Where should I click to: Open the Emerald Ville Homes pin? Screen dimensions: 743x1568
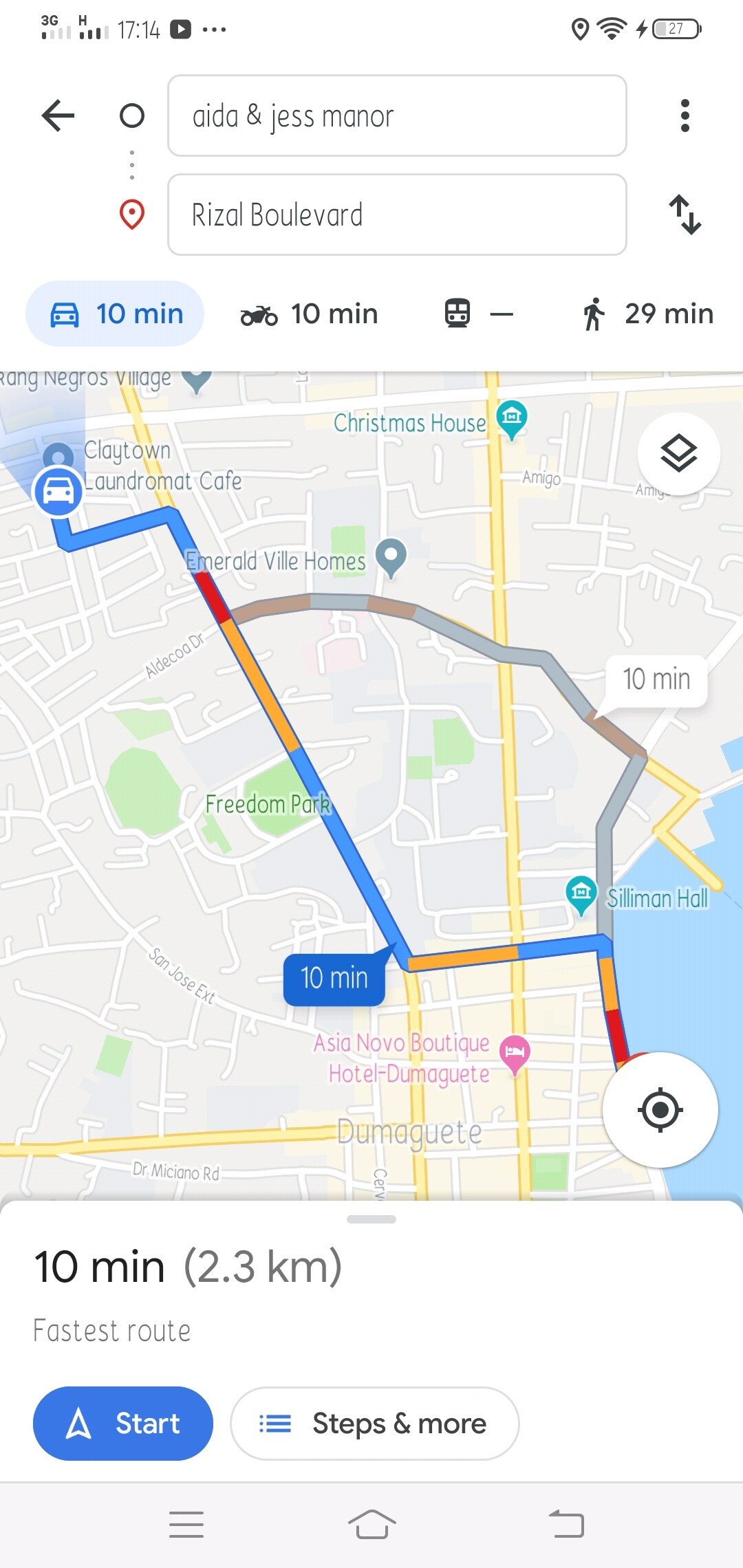coord(391,556)
